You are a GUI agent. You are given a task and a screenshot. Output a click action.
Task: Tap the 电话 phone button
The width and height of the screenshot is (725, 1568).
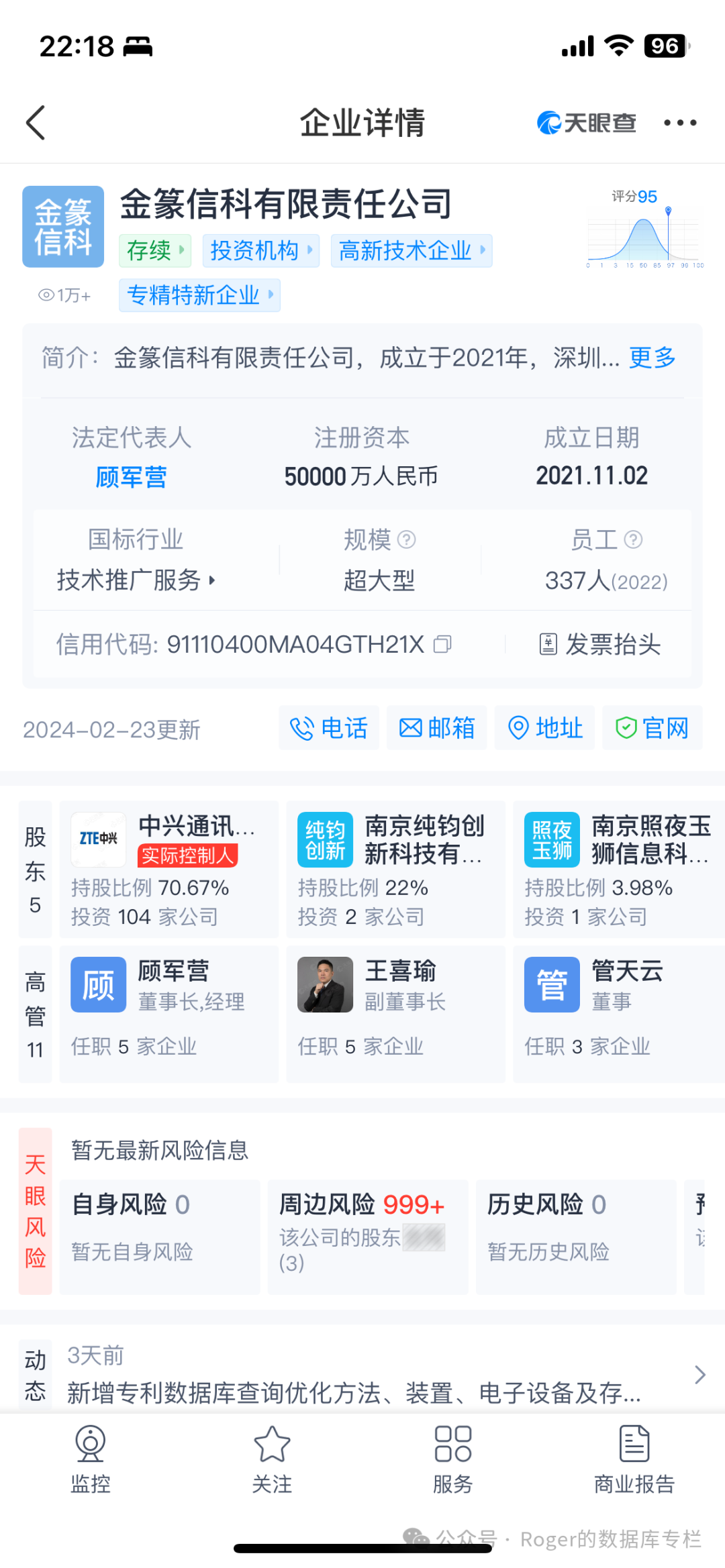329,728
